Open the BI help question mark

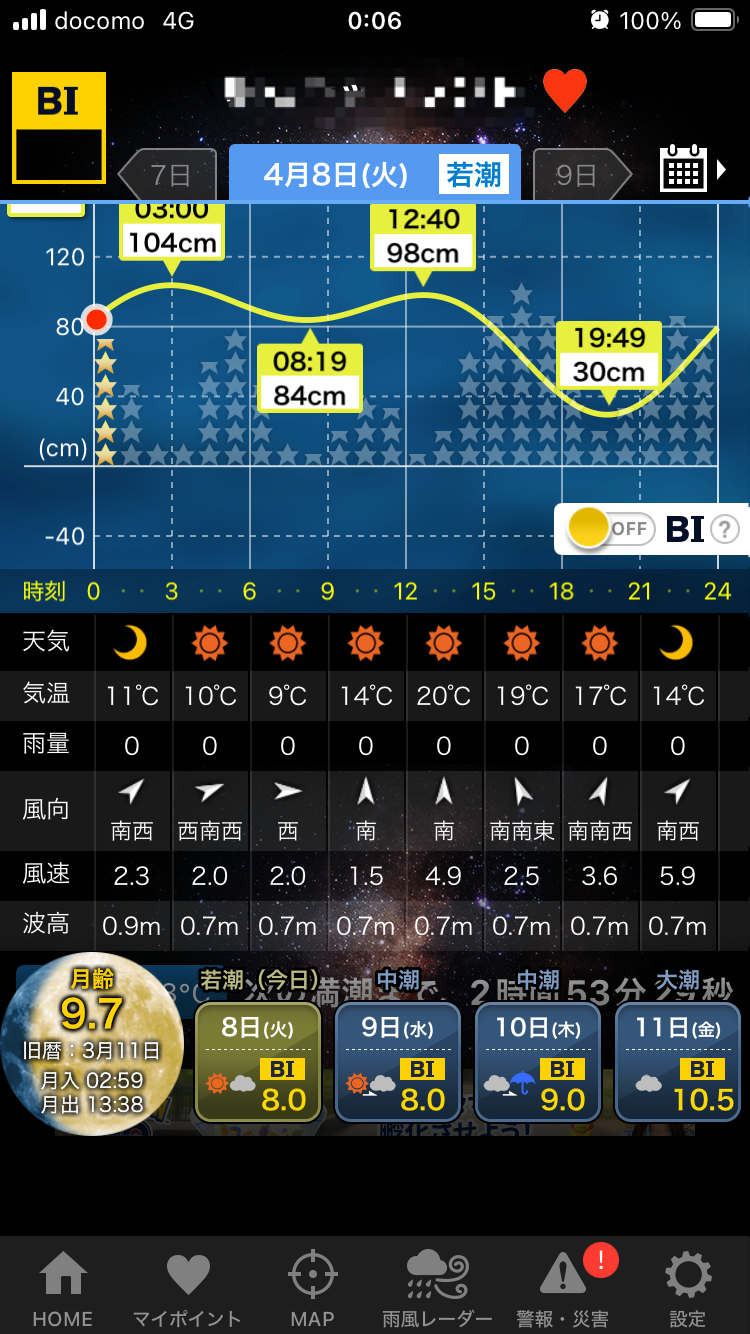coord(725,529)
